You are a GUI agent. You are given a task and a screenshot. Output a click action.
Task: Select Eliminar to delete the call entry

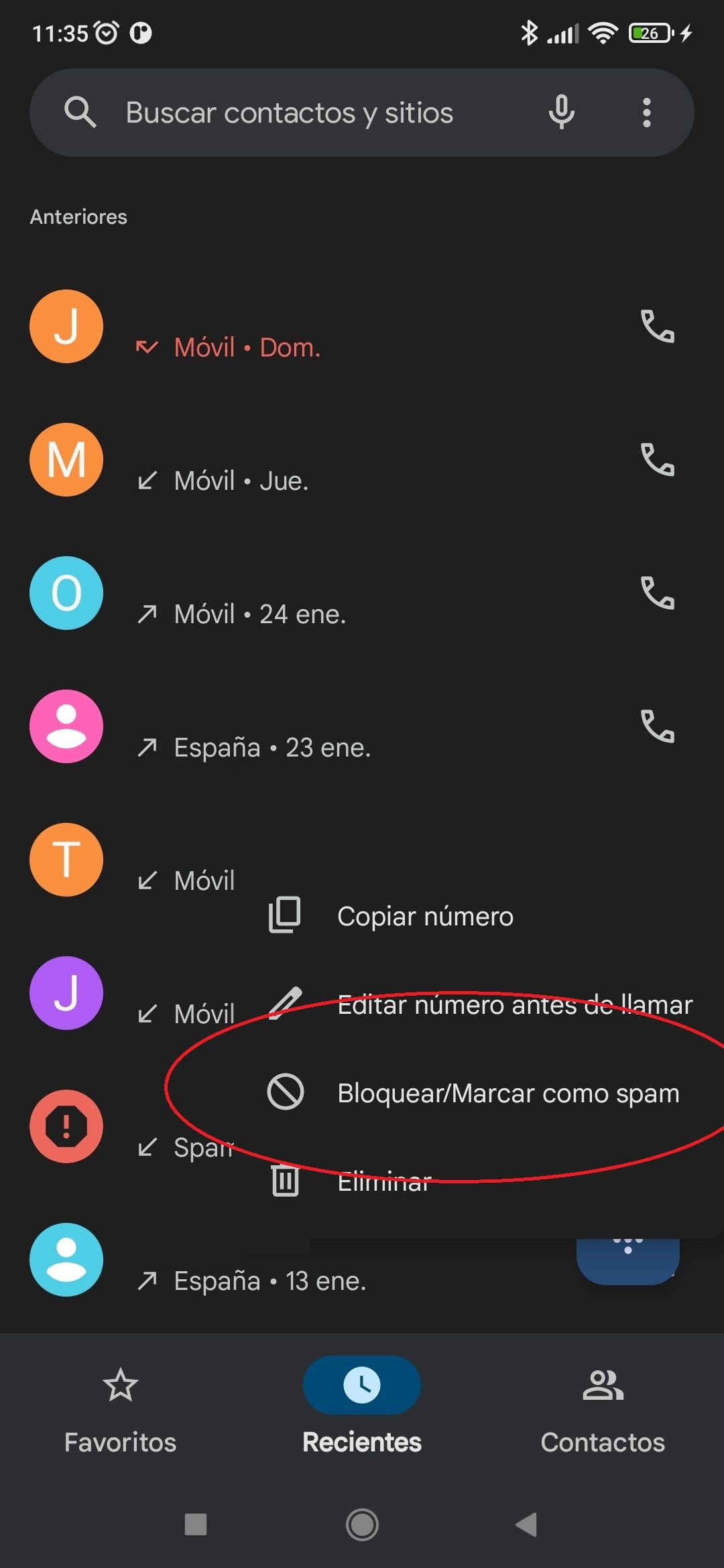pos(383,1181)
